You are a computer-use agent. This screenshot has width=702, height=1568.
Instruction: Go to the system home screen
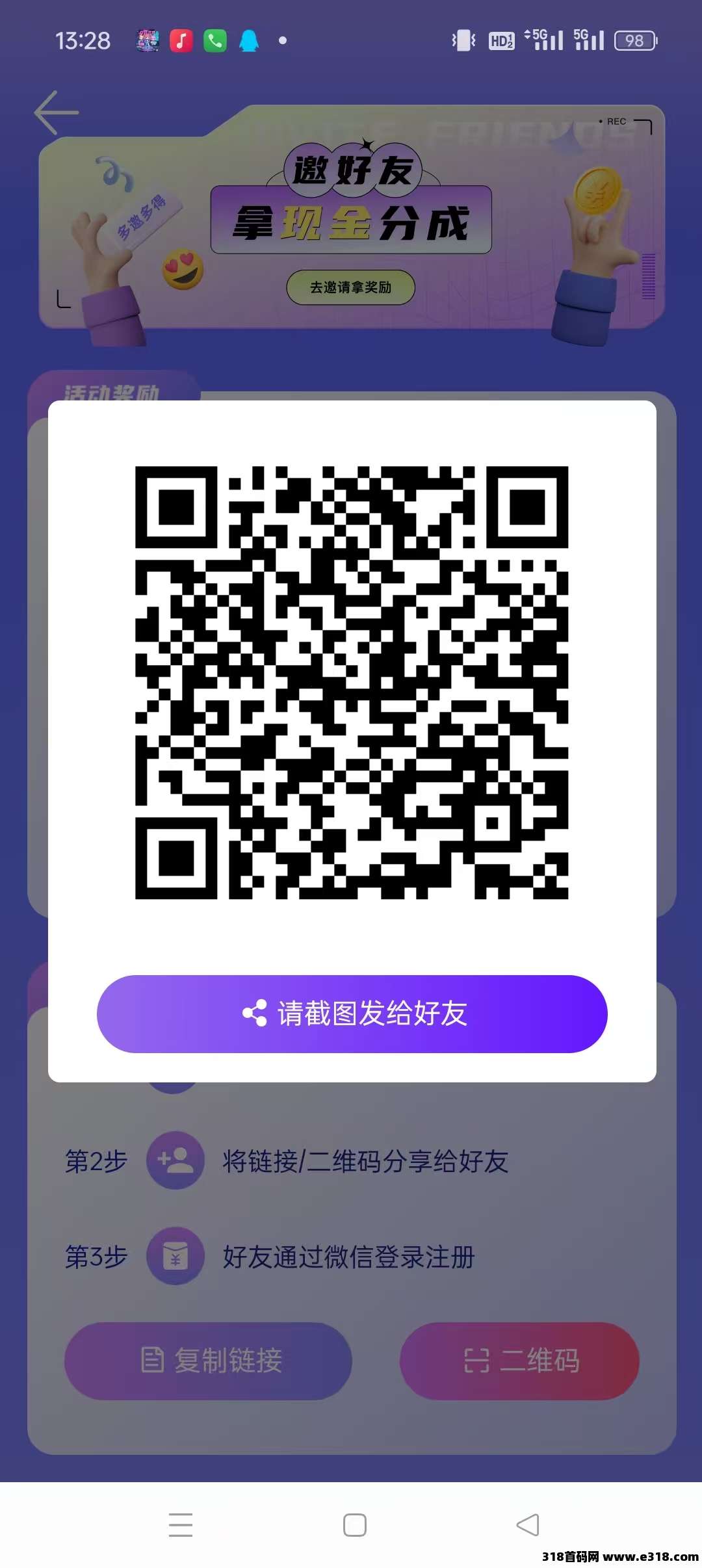[354, 1524]
